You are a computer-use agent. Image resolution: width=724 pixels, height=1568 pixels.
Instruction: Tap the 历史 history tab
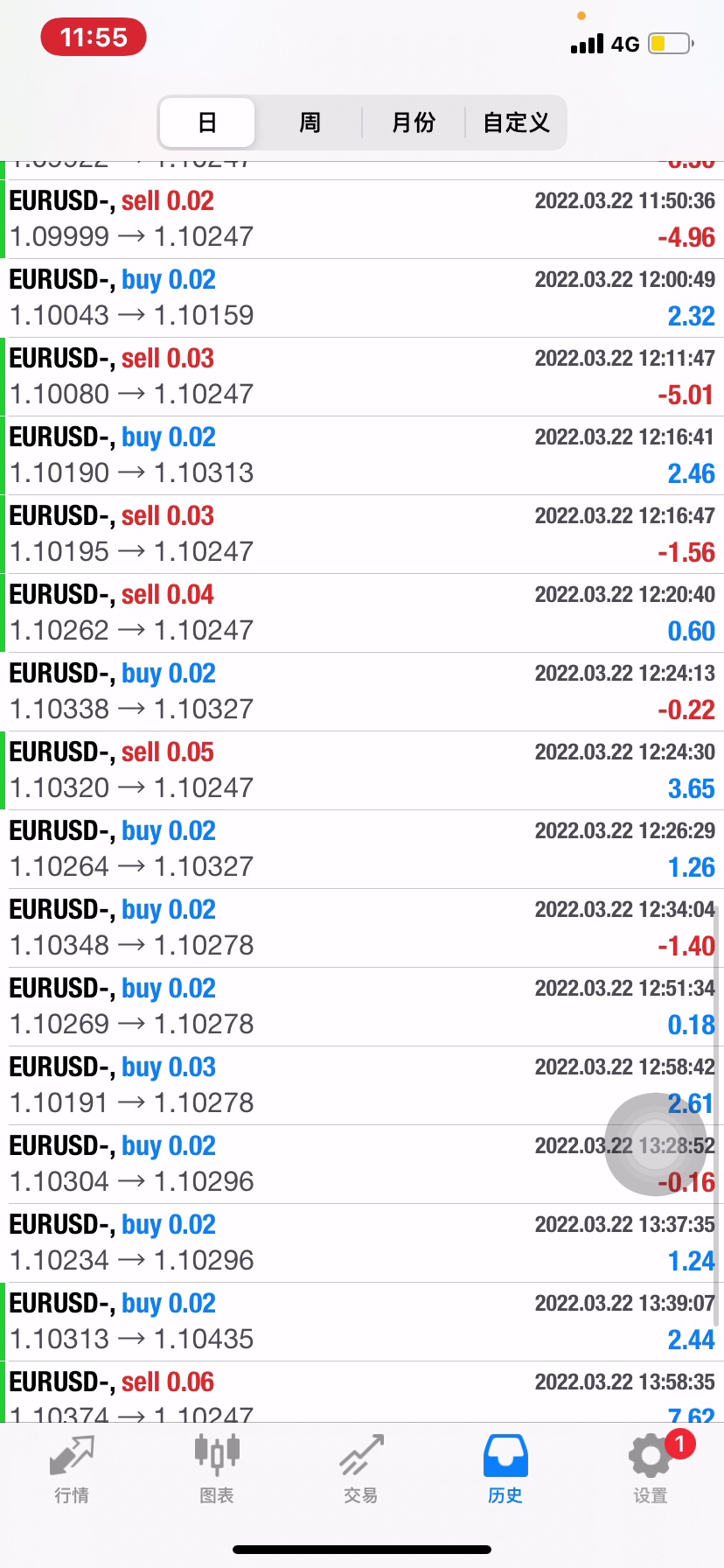(505, 1470)
